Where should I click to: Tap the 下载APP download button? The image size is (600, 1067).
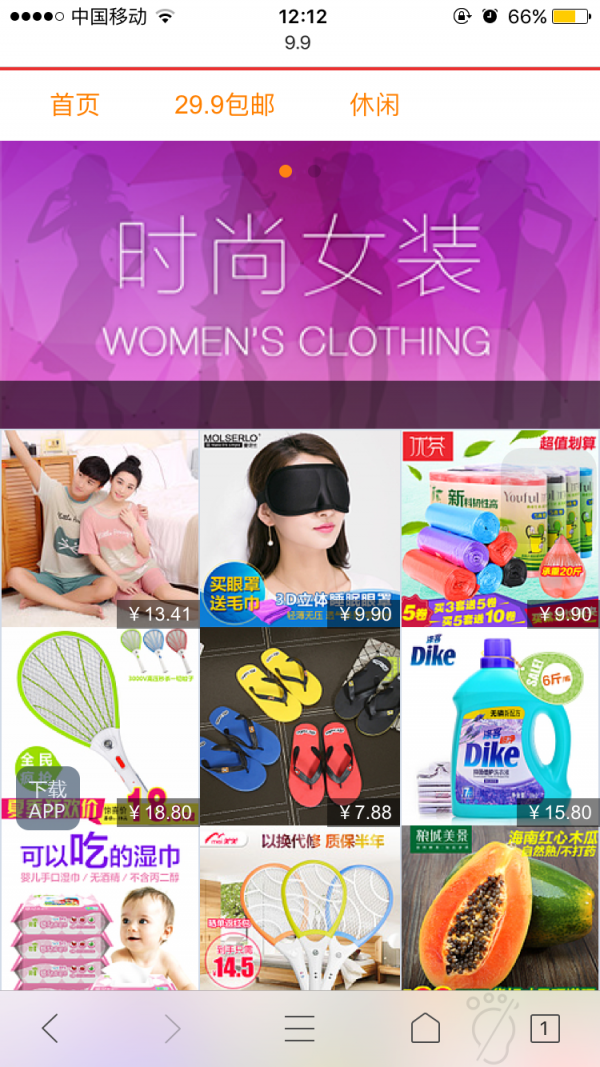[47, 800]
